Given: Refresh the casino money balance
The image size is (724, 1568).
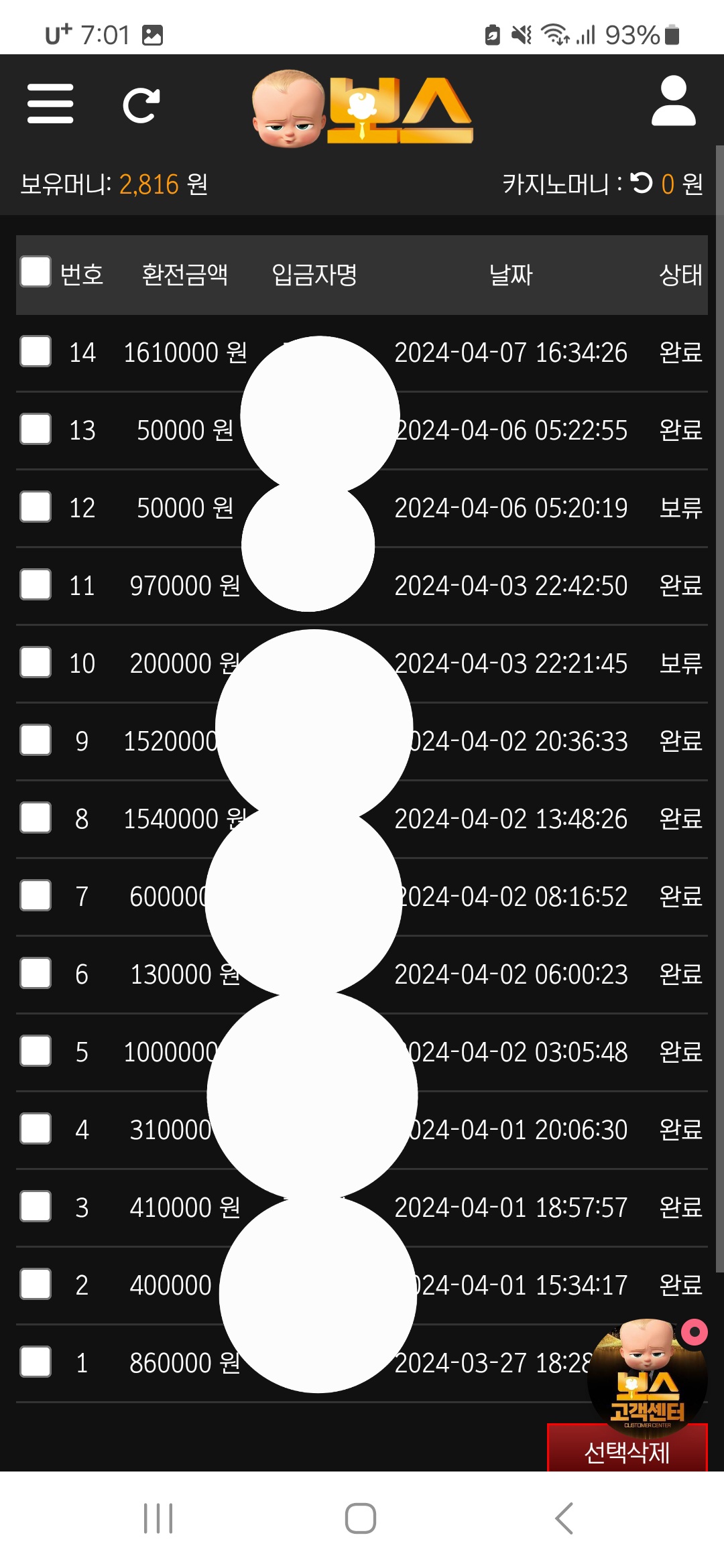Looking at the screenshot, I should (642, 182).
